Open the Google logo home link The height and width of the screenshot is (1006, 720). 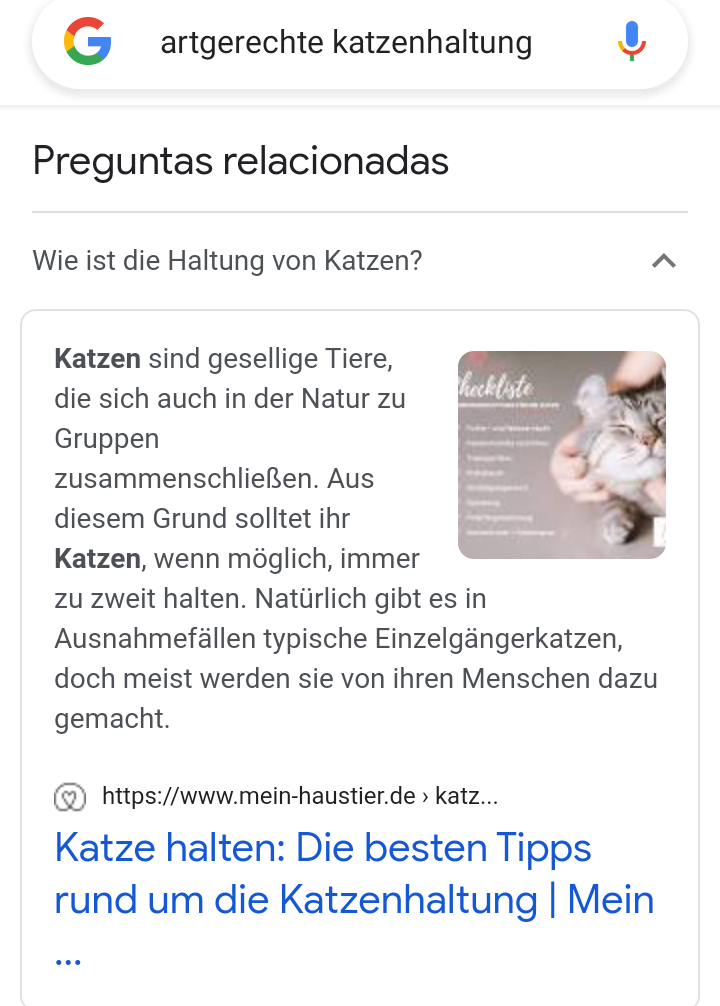tap(88, 43)
